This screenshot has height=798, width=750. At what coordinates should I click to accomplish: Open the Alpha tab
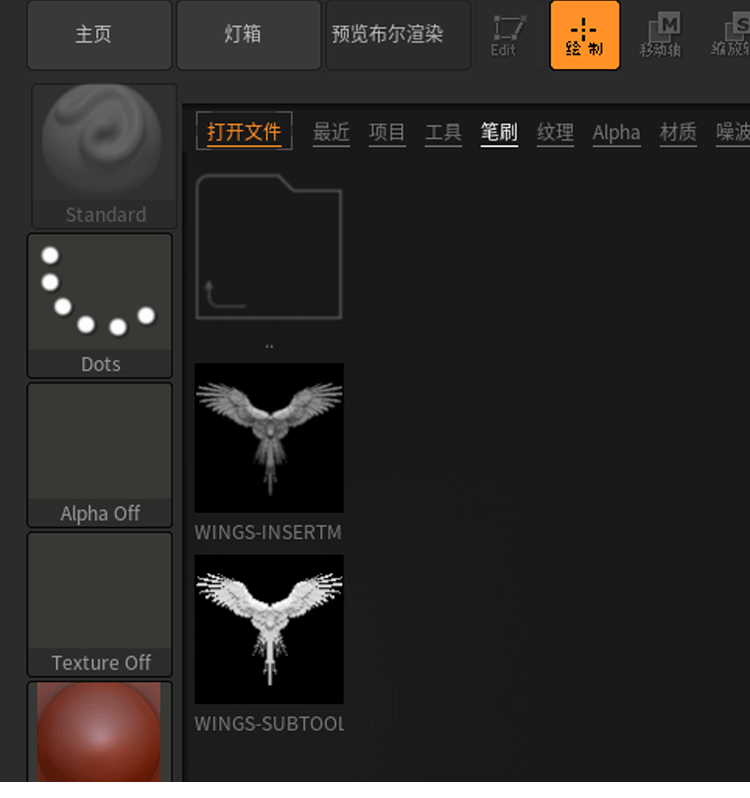pyautogui.click(x=616, y=132)
